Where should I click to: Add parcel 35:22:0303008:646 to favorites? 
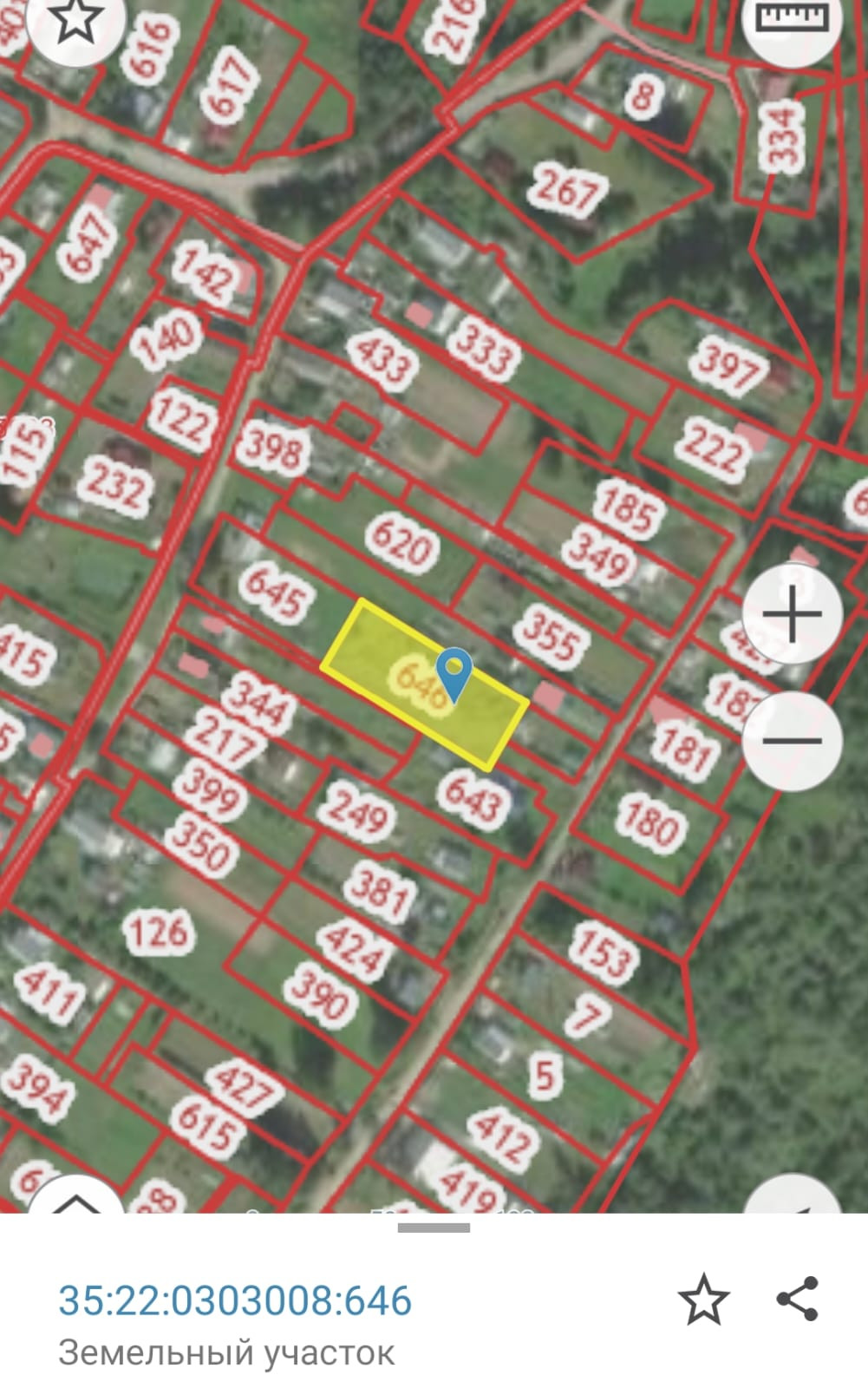tap(703, 1300)
